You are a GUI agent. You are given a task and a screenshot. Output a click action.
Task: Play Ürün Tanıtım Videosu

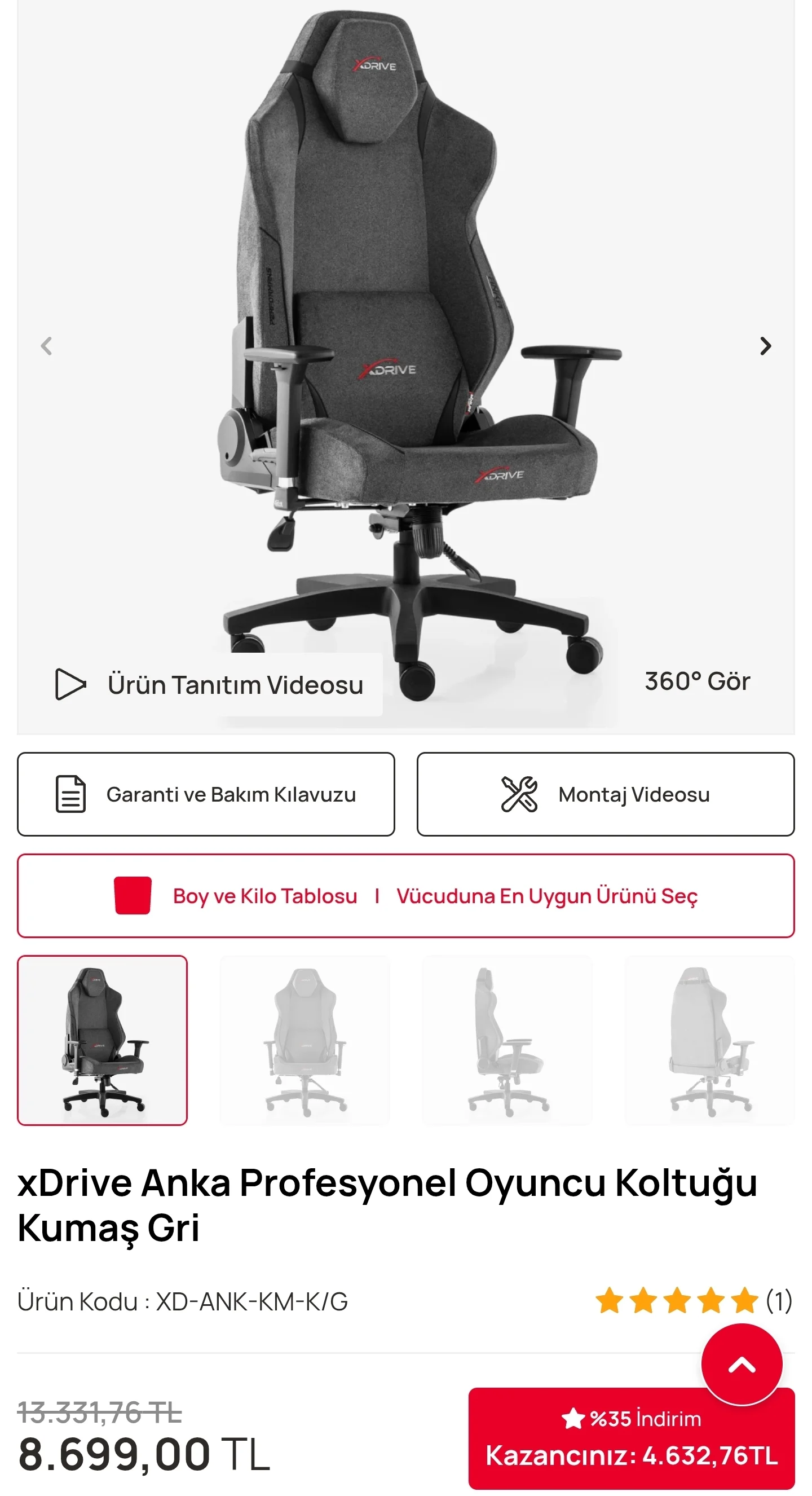209,684
